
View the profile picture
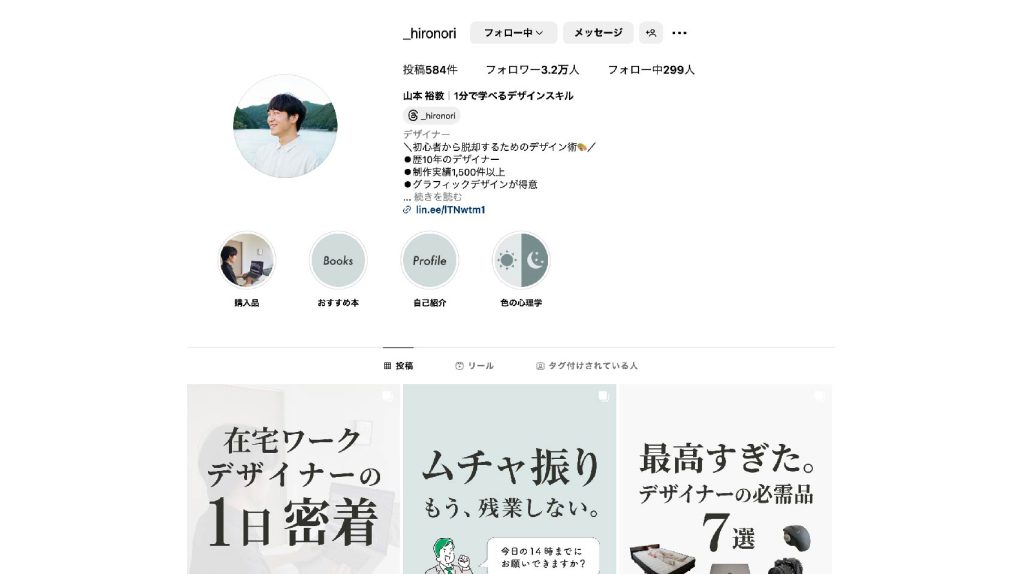pyautogui.click(x=285, y=126)
